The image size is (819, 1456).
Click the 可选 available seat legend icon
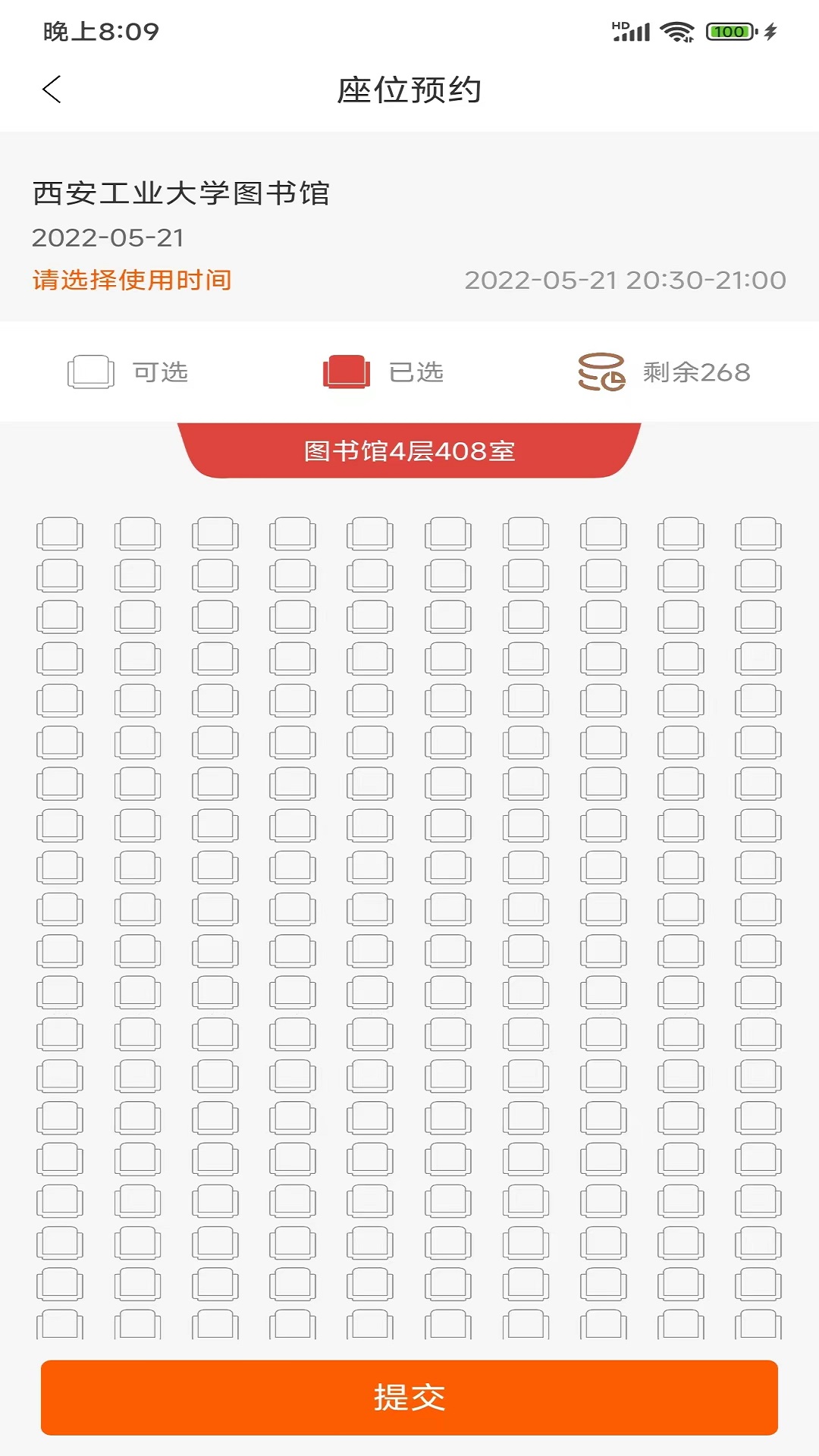coord(89,372)
